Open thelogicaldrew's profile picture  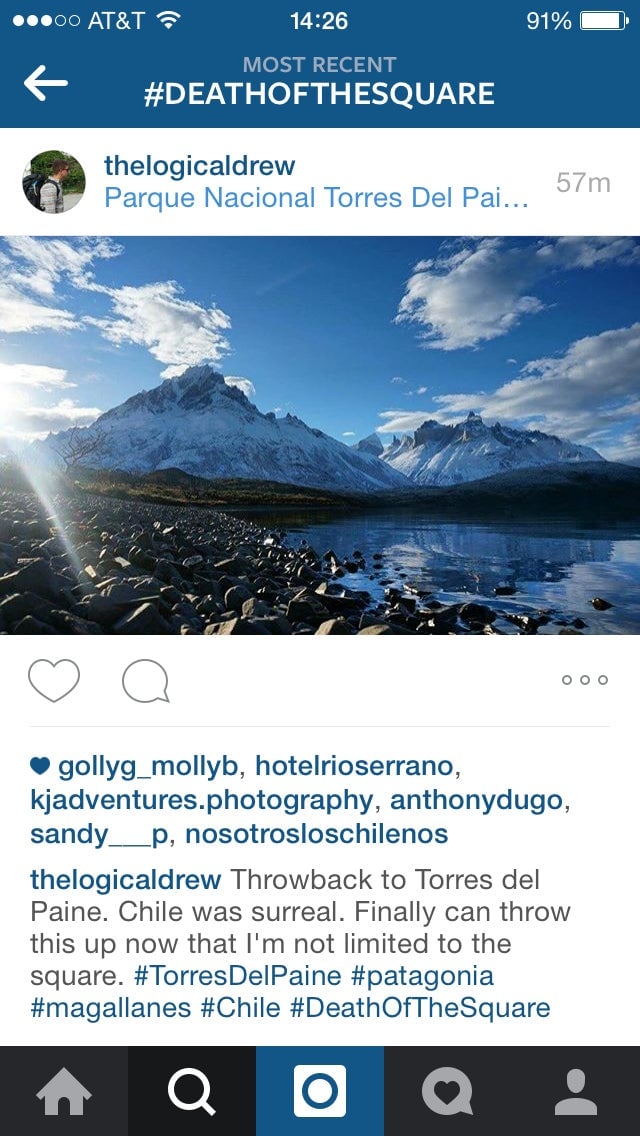pyautogui.click(x=54, y=182)
